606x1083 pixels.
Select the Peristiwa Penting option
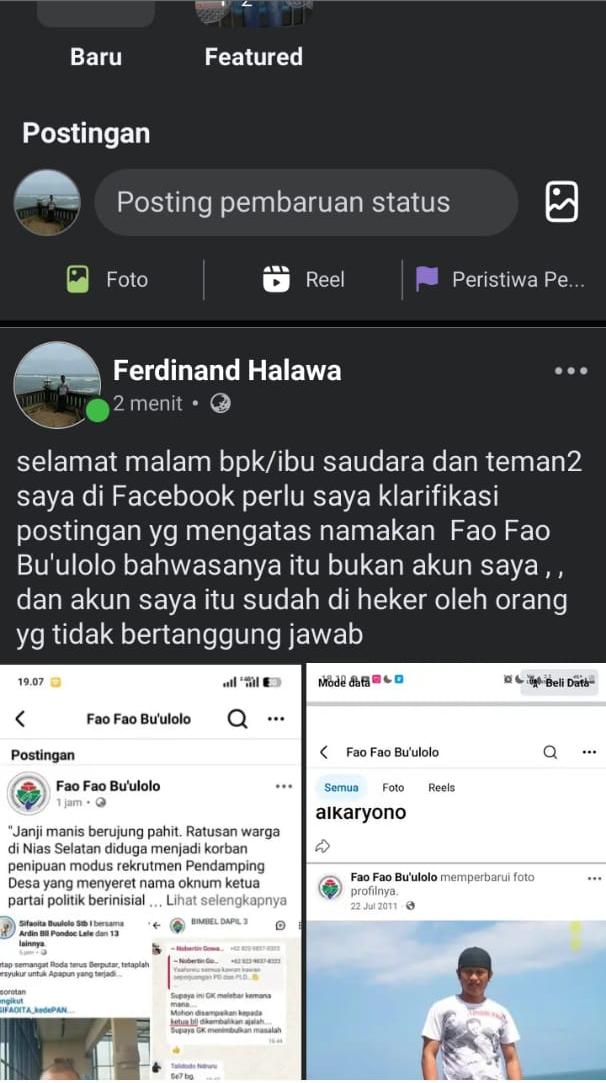[x=500, y=280]
